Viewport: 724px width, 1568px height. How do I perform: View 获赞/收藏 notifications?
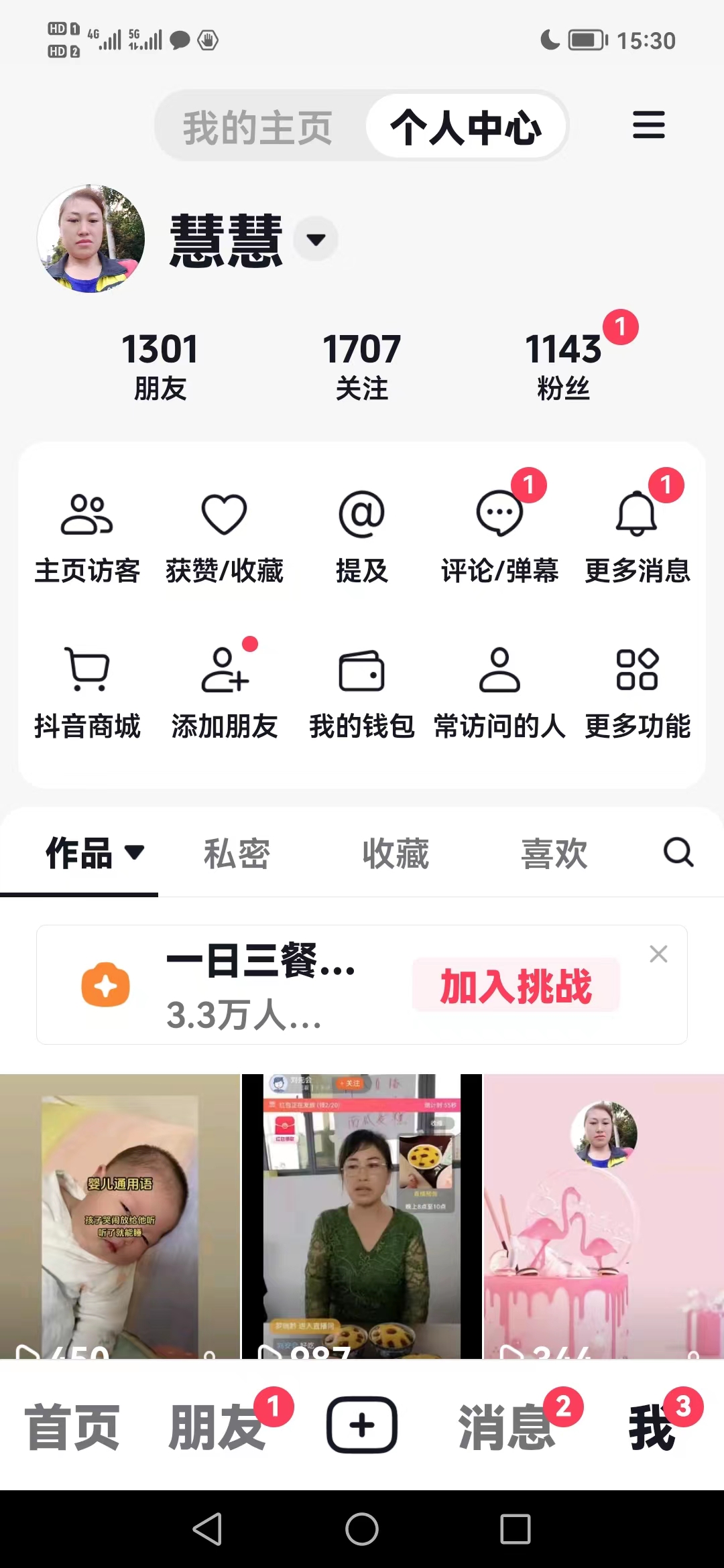225,536
